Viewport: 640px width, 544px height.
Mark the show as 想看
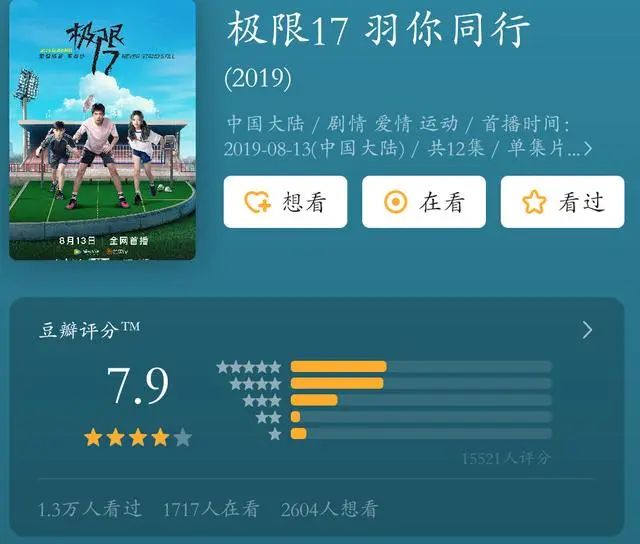tap(285, 202)
